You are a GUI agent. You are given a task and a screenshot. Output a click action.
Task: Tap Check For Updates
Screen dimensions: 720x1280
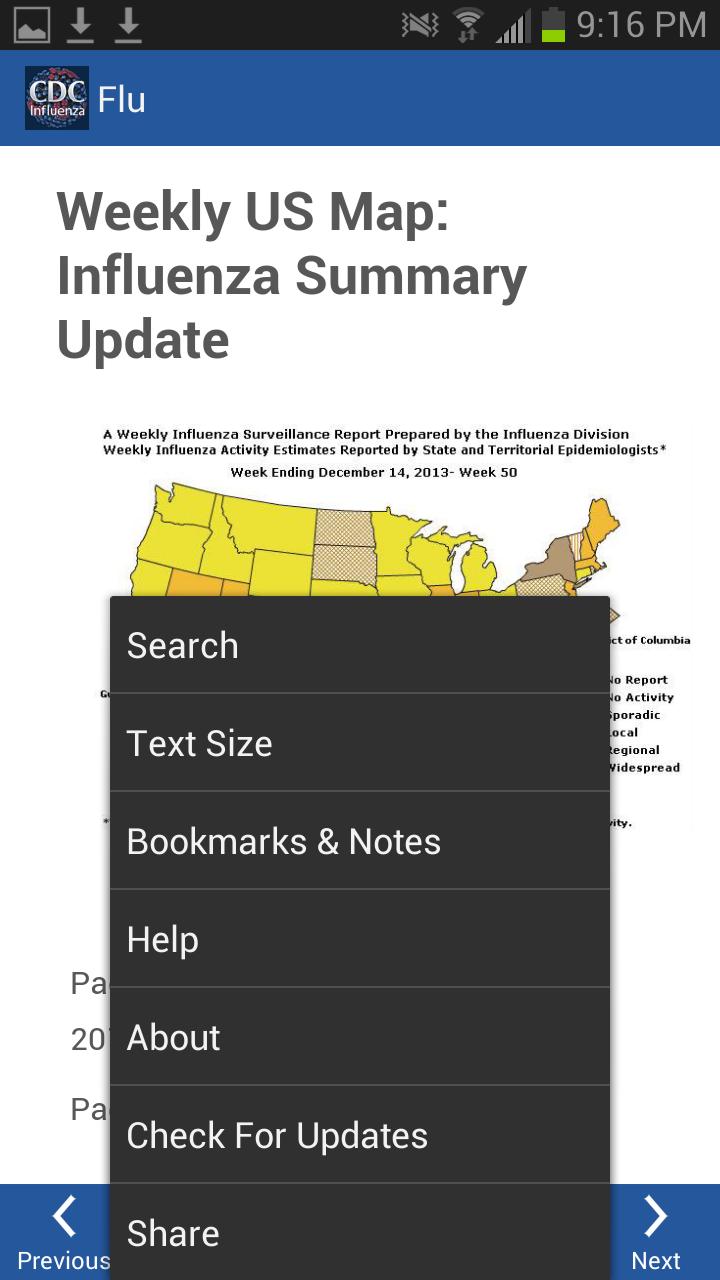(x=360, y=1135)
